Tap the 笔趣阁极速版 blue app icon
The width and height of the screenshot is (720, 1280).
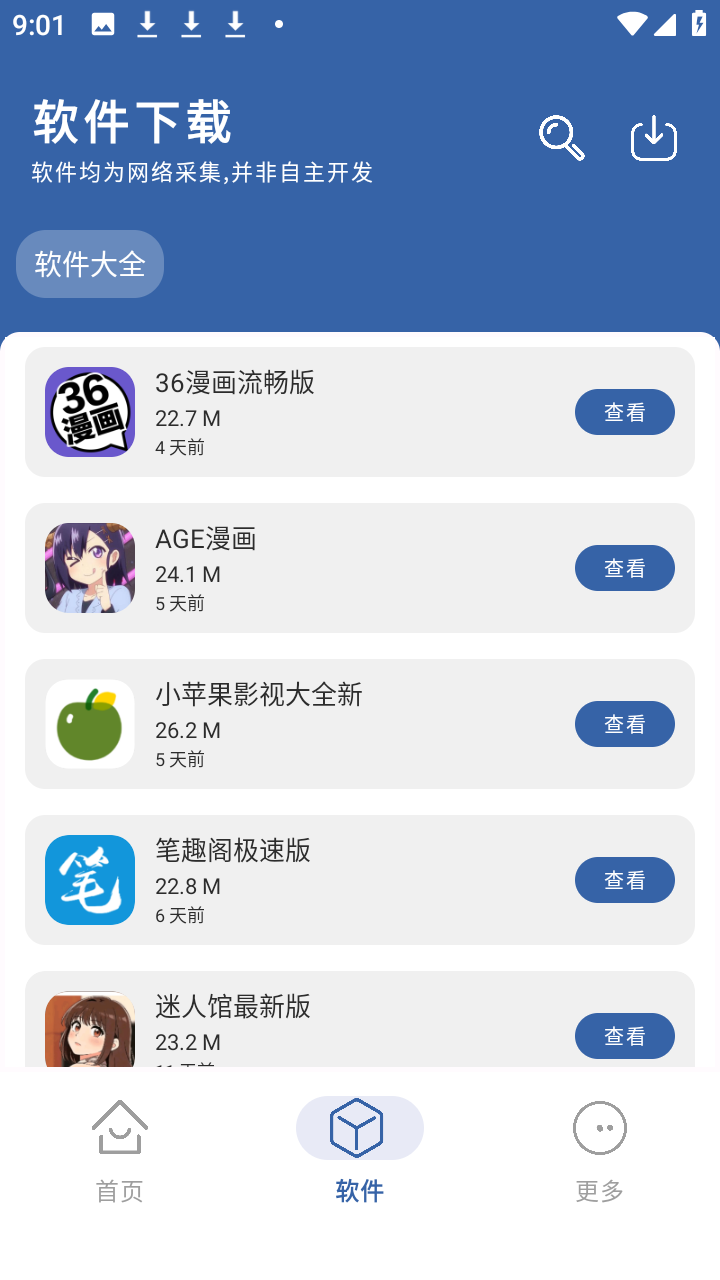[89, 880]
